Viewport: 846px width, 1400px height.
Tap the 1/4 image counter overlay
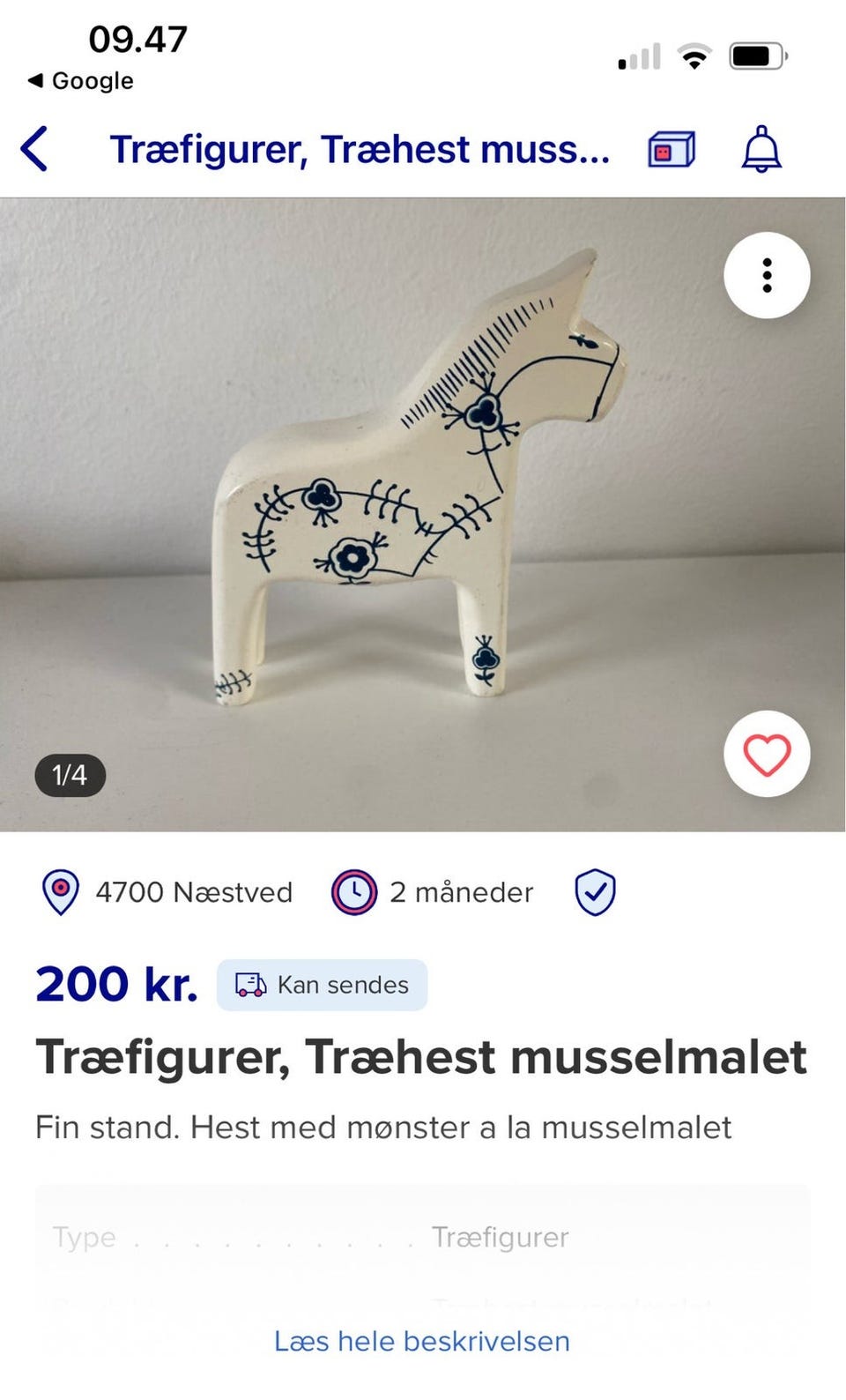pos(71,775)
